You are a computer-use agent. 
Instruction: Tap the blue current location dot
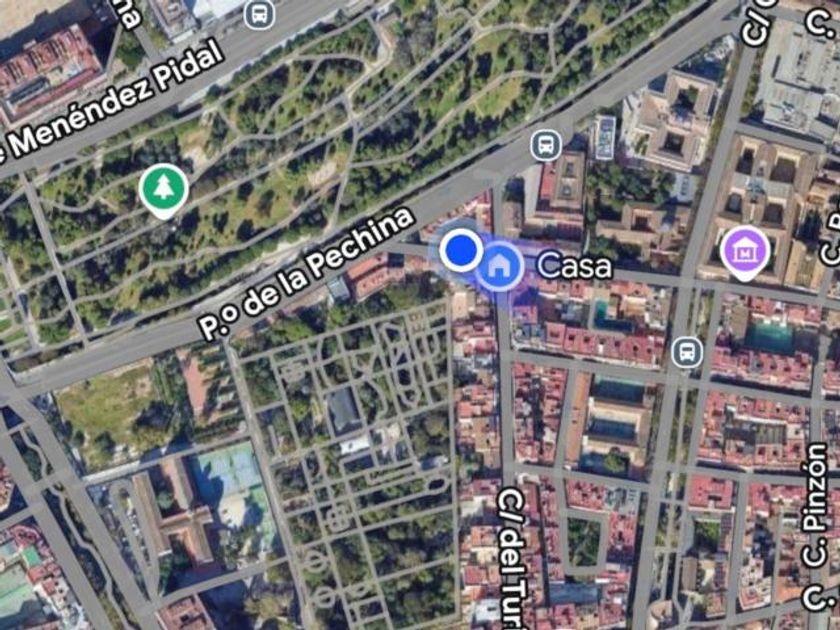tap(461, 250)
